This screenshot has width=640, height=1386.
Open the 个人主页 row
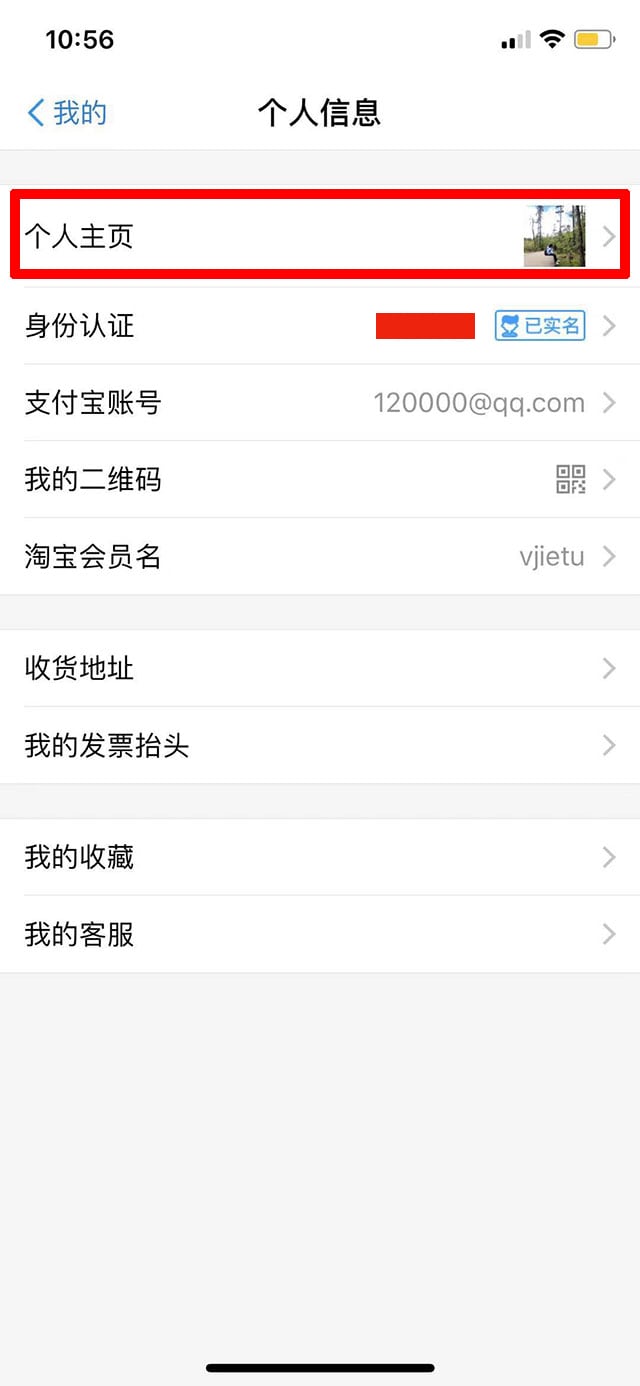(x=320, y=236)
